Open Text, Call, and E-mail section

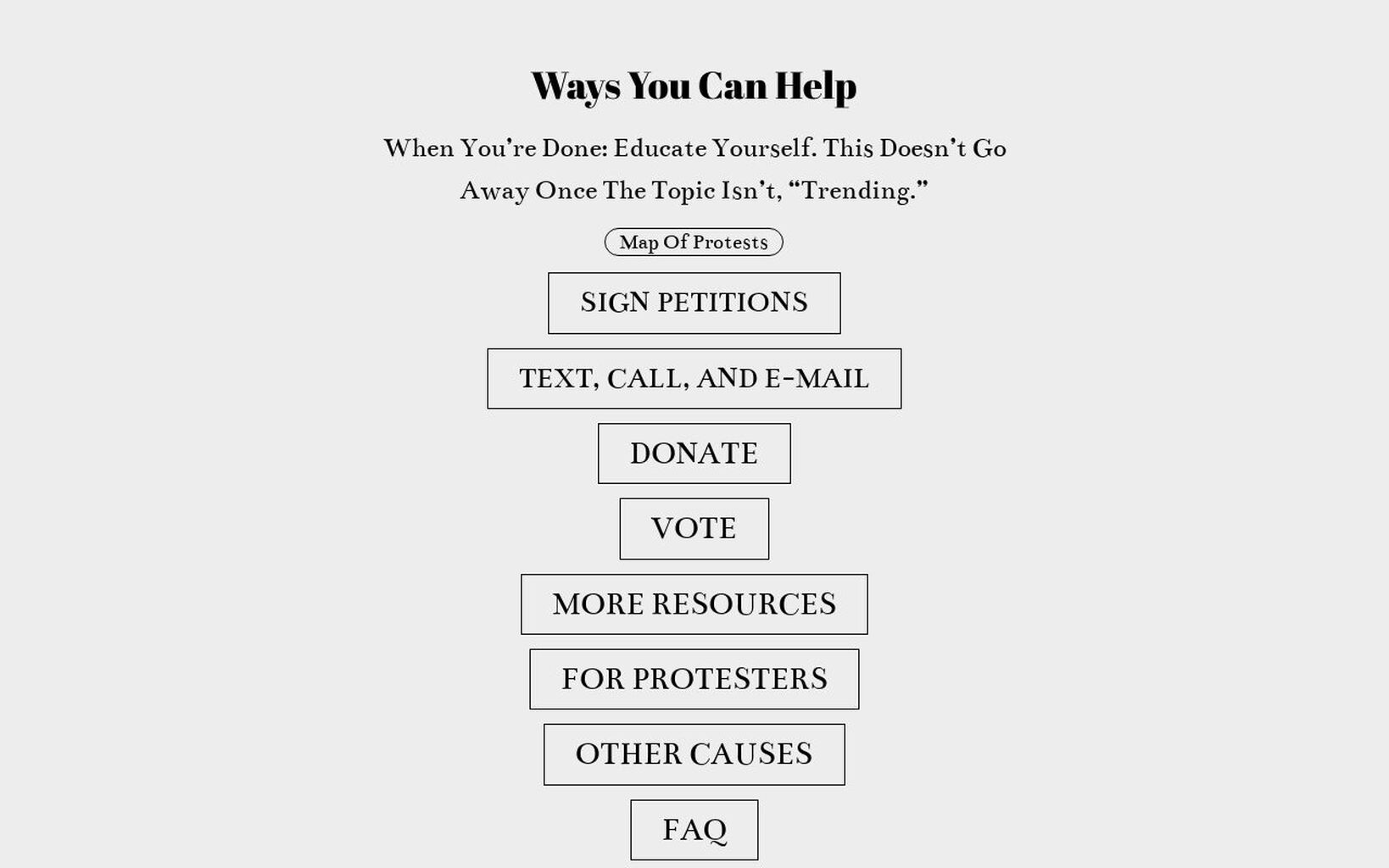click(x=694, y=379)
